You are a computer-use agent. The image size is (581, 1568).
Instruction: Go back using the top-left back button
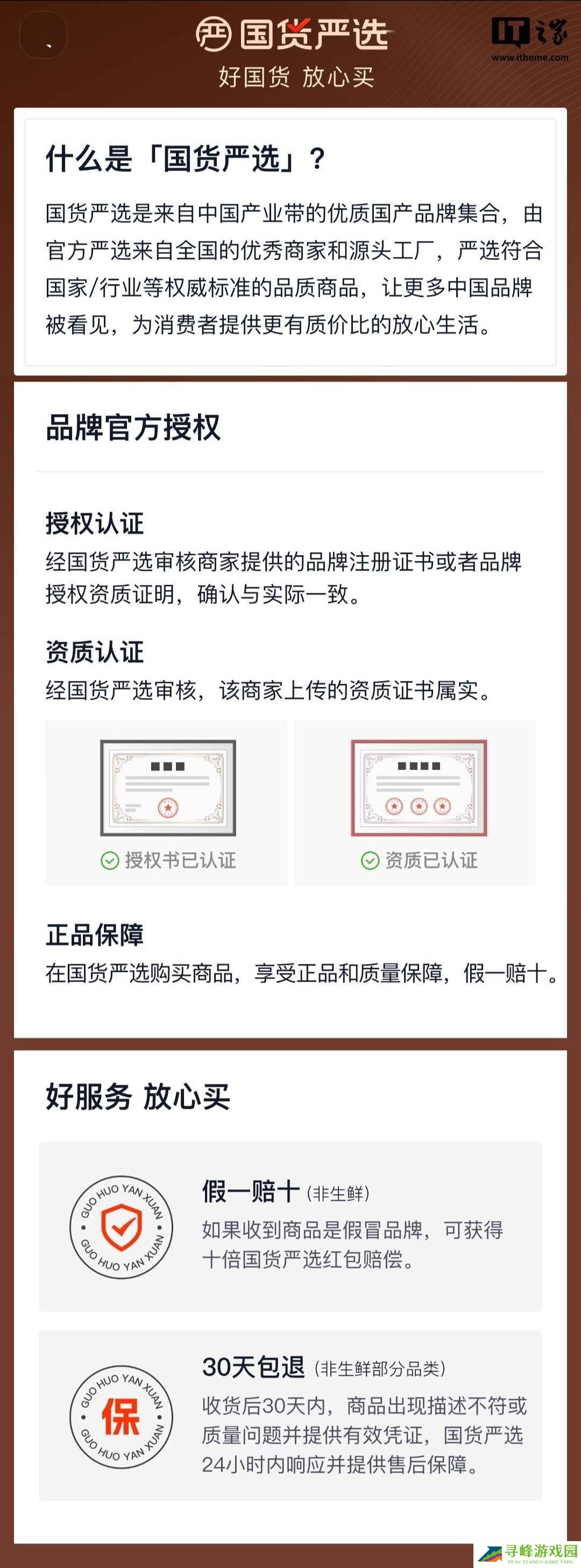click(x=43, y=36)
